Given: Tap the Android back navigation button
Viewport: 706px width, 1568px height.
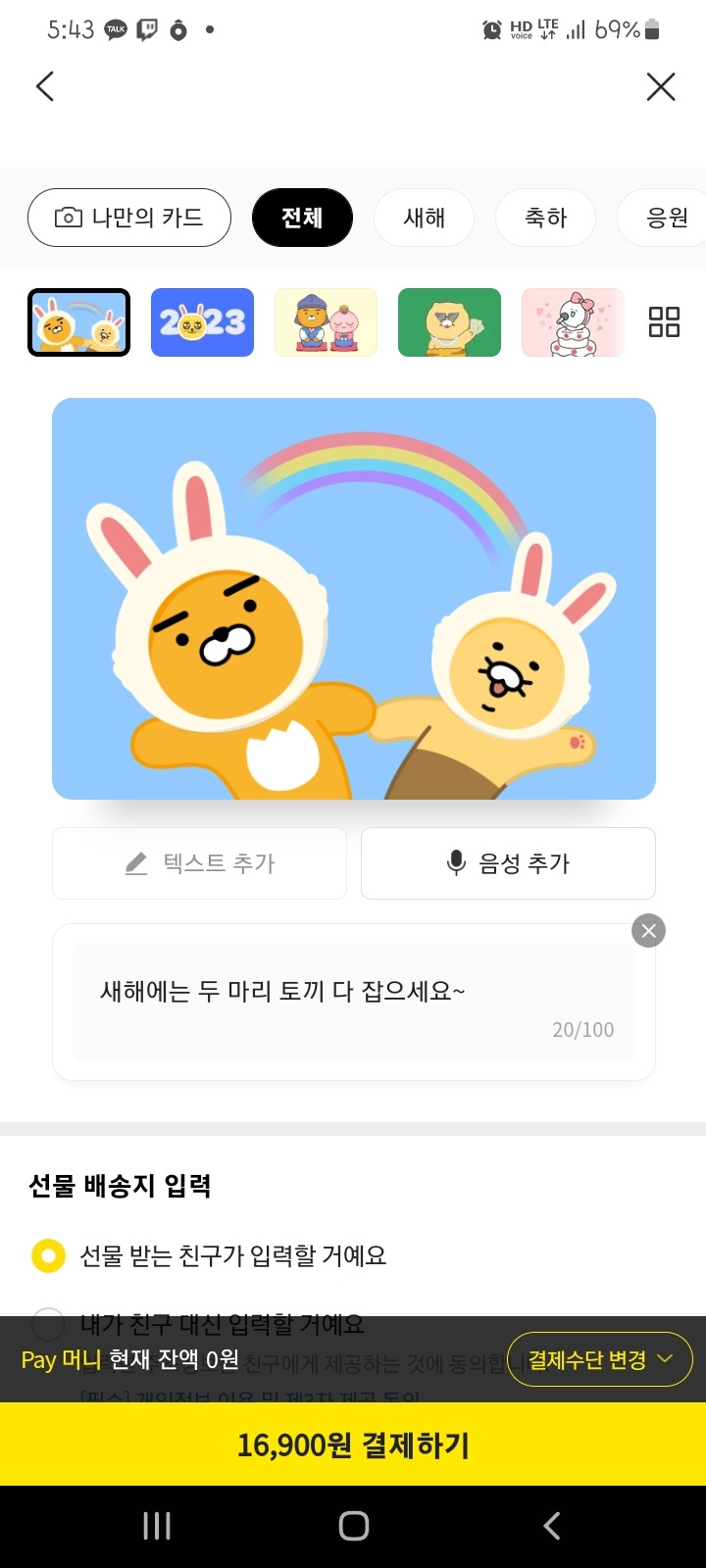Looking at the screenshot, I should coord(550,1525).
